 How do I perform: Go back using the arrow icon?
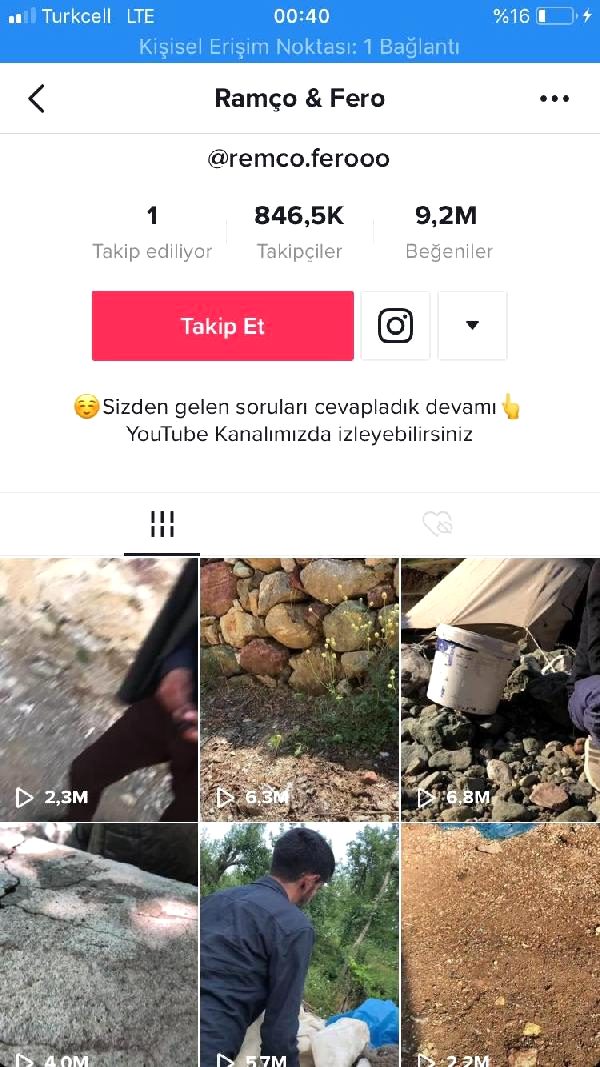[x=37, y=98]
